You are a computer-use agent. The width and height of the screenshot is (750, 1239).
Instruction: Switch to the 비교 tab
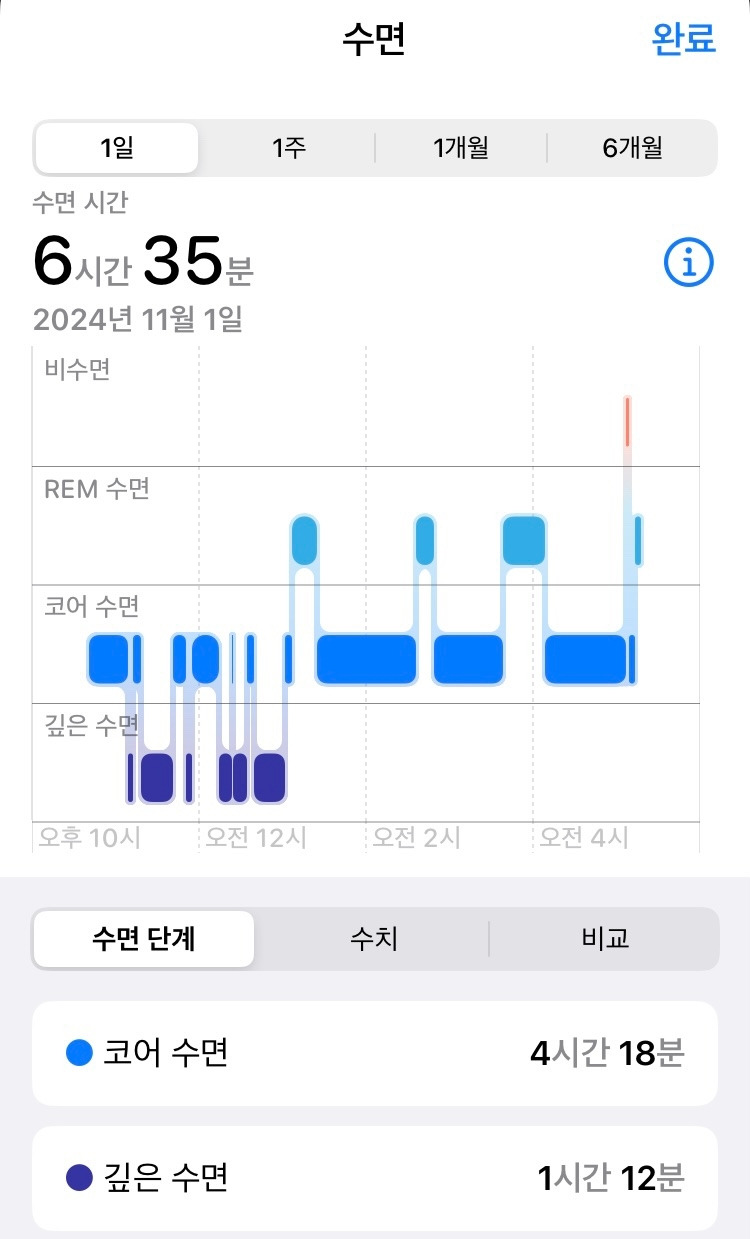point(605,938)
